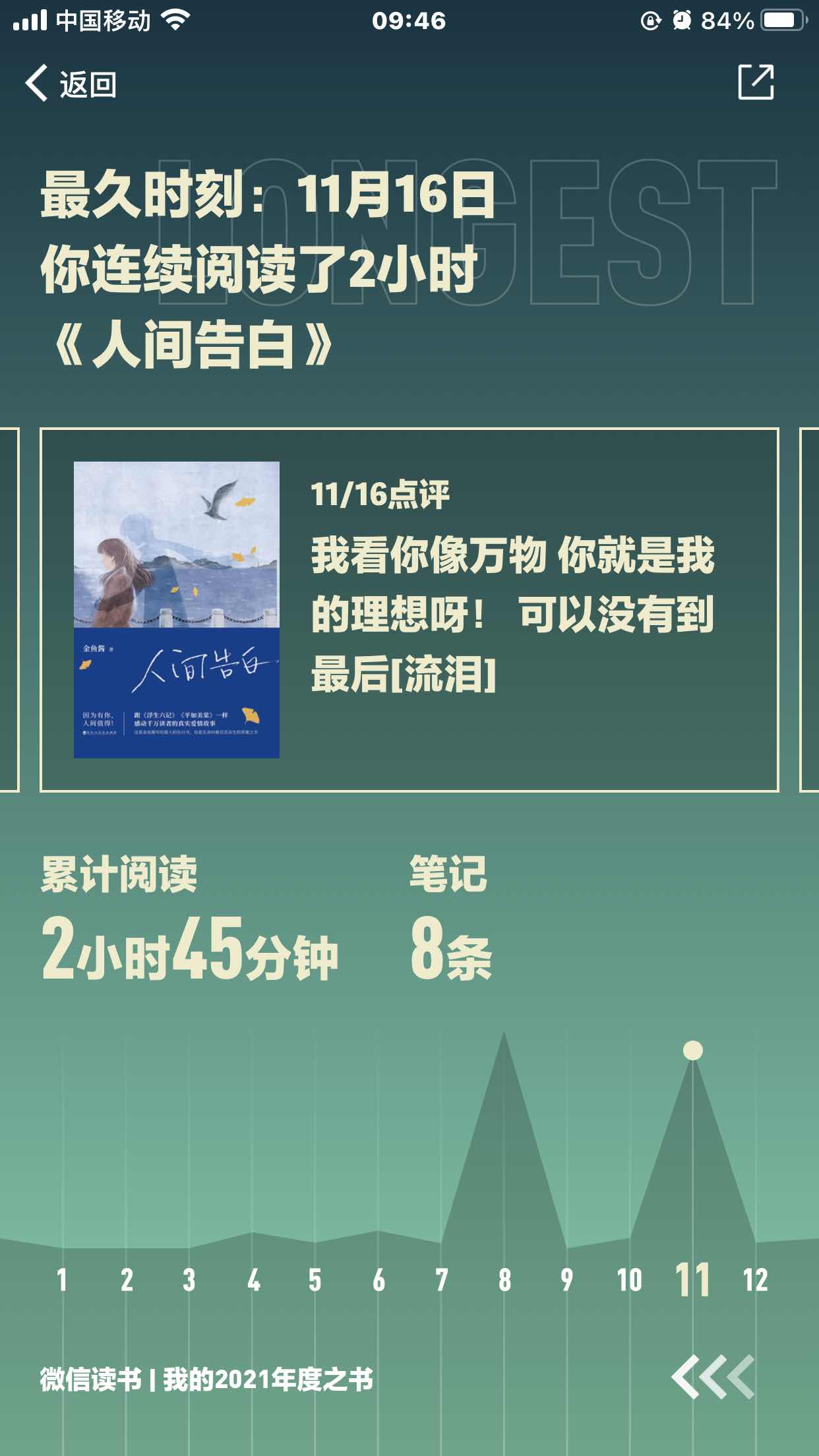Select month 1 on the timeline
The width and height of the screenshot is (819, 1456).
(63, 1280)
